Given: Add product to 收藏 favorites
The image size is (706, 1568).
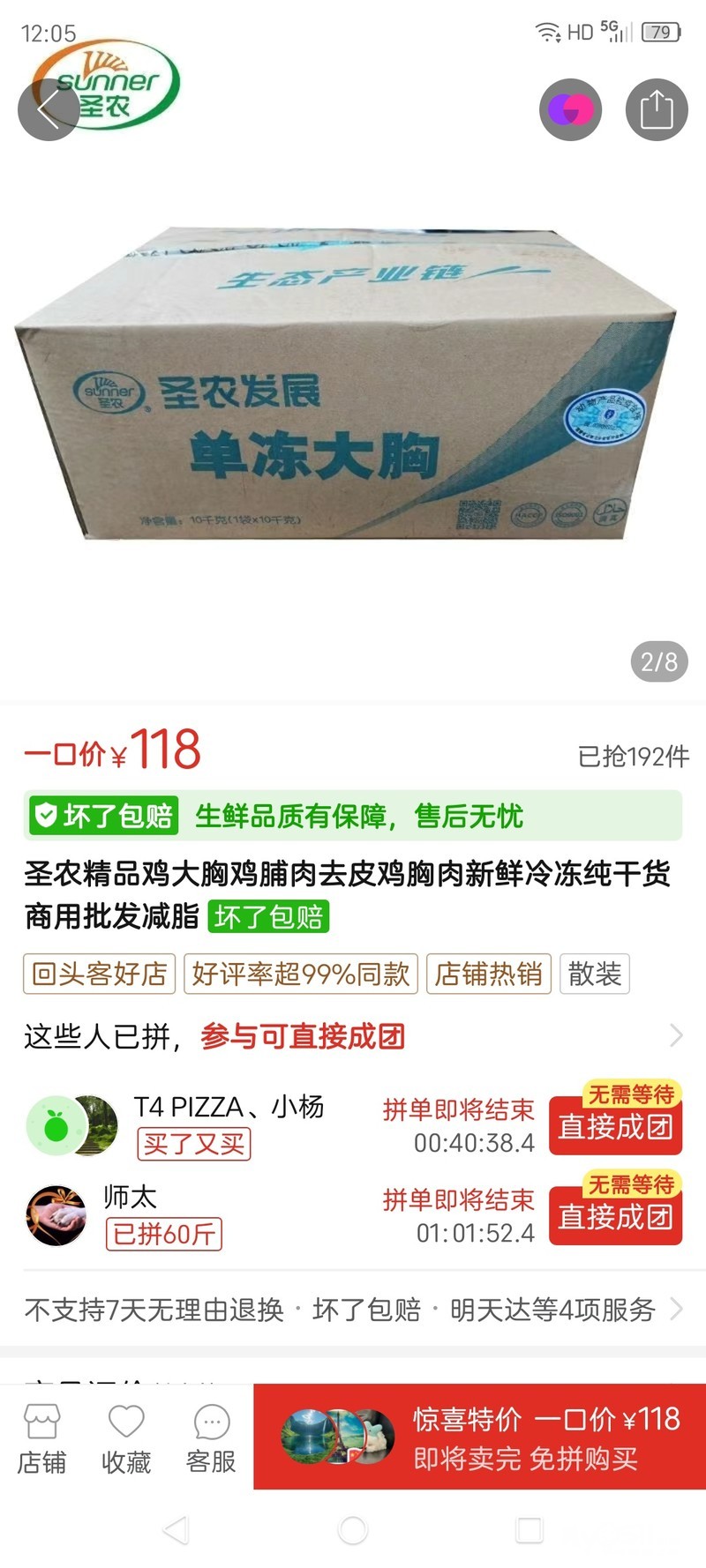Looking at the screenshot, I should coord(126,1438).
